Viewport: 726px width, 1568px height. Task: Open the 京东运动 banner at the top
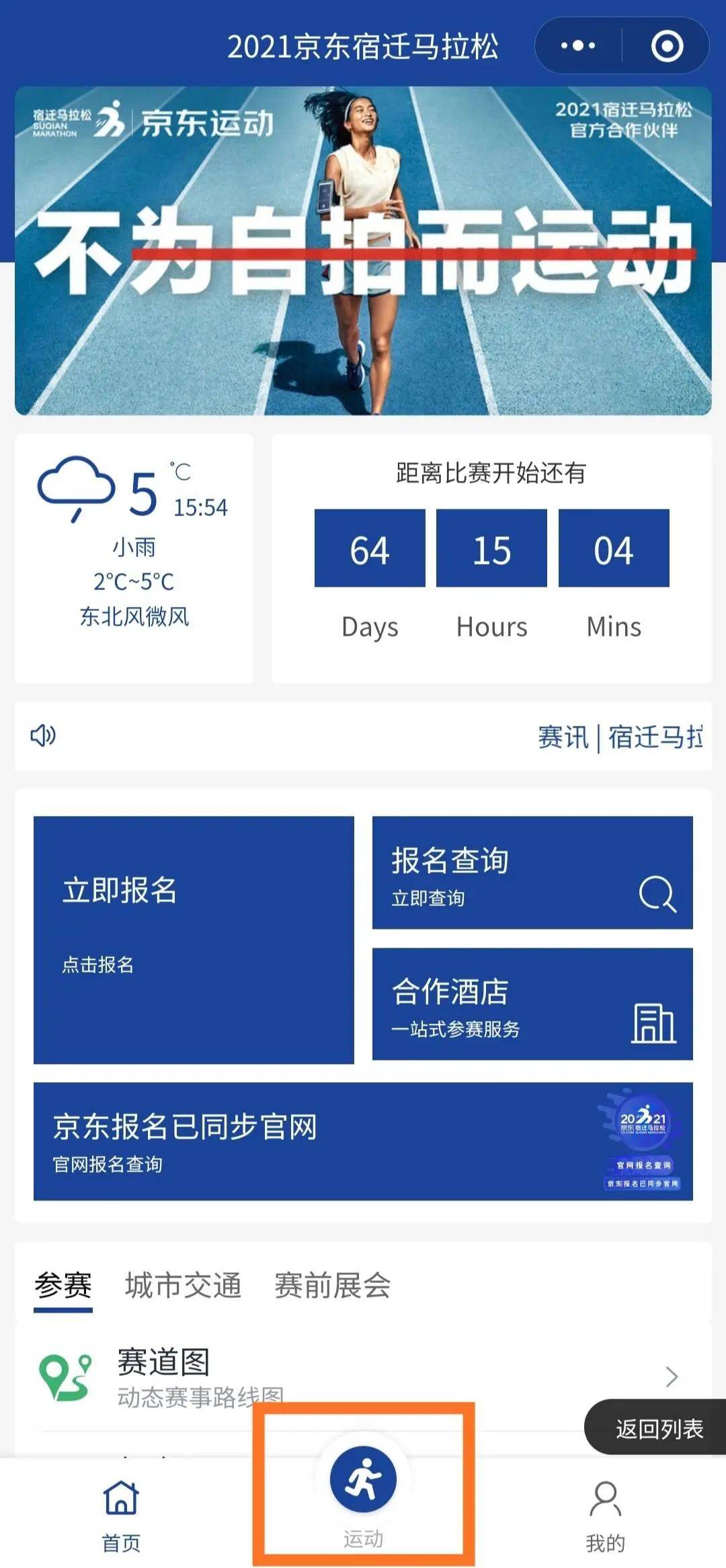coord(363,250)
